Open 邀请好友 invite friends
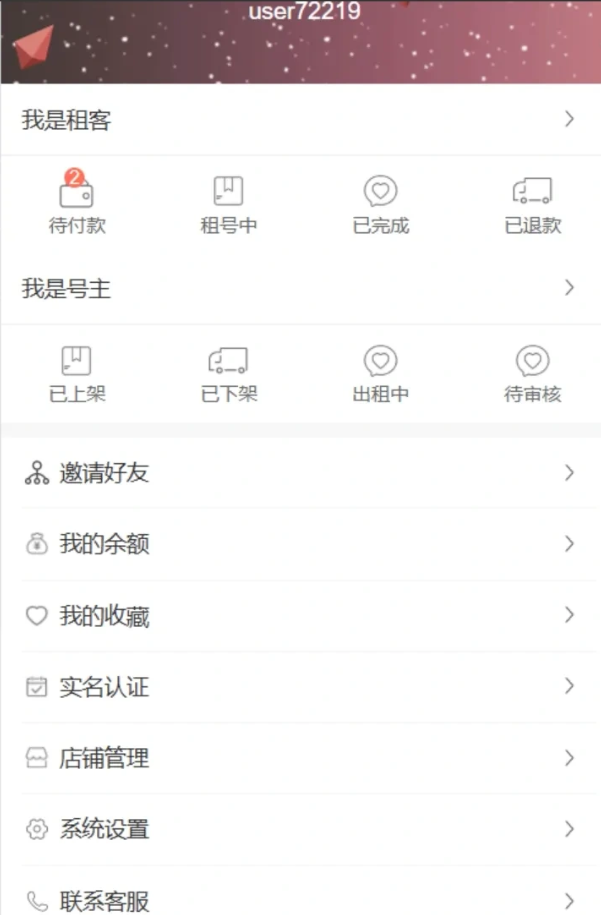 (300, 473)
